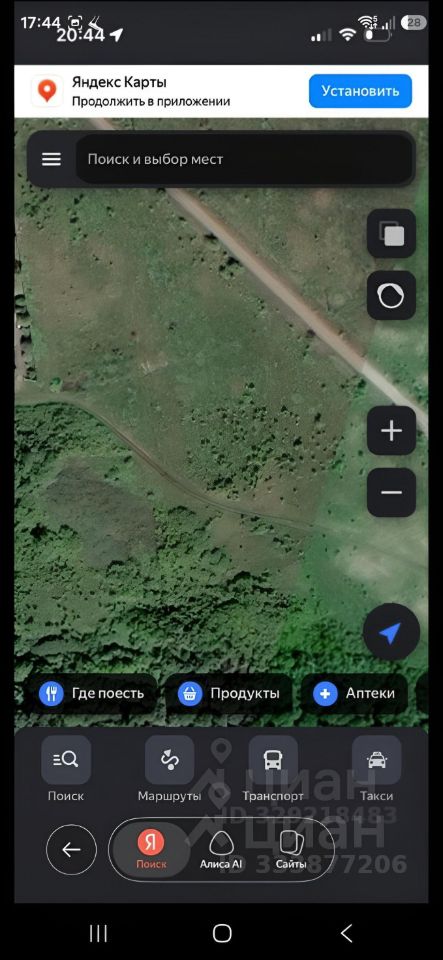Tap the Установить button in the banner
The width and height of the screenshot is (443, 960).
(x=360, y=91)
